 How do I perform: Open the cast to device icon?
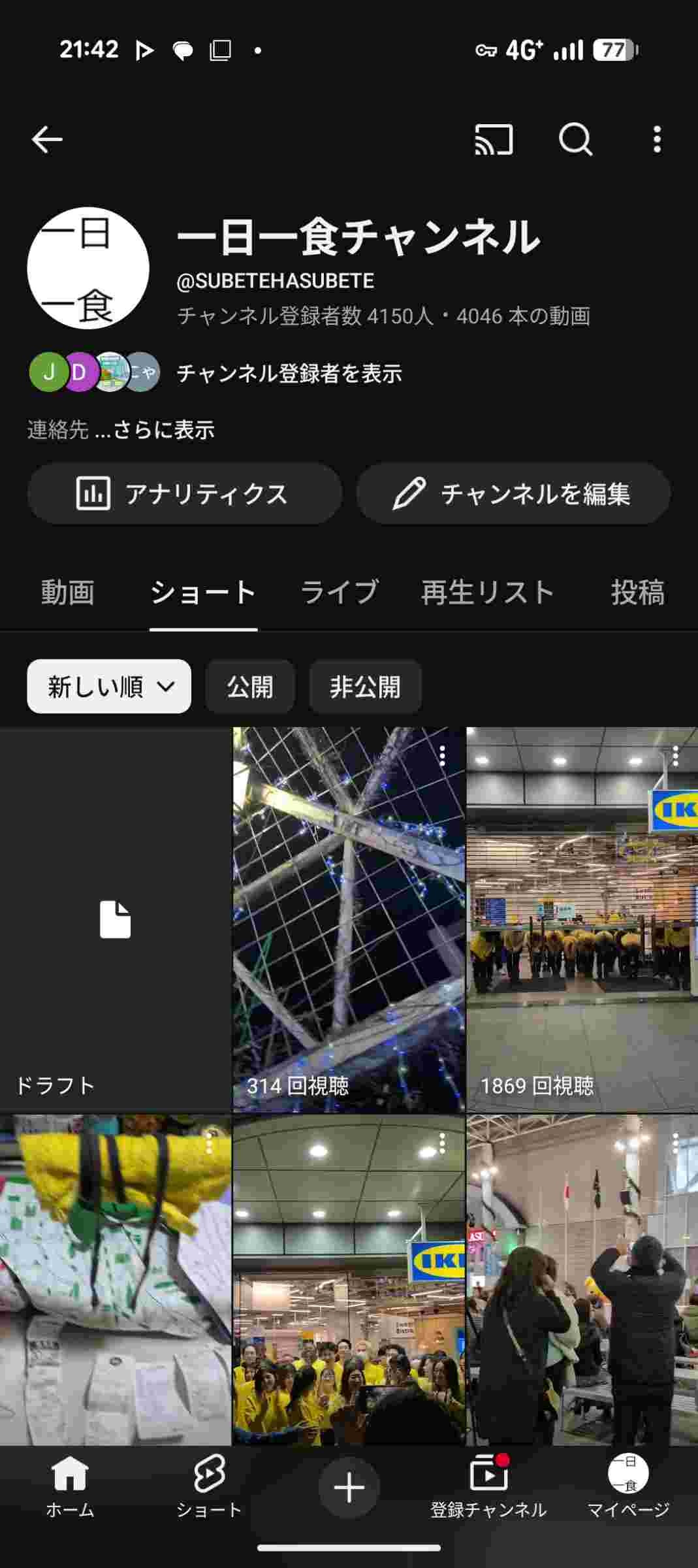coord(494,139)
